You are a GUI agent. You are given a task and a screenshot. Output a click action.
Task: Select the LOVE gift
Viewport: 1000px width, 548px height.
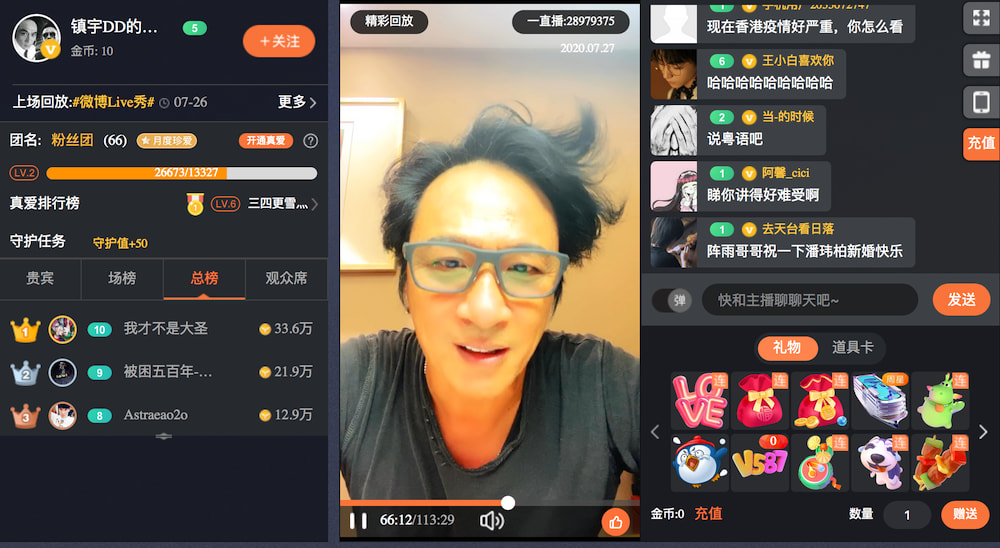click(x=699, y=400)
